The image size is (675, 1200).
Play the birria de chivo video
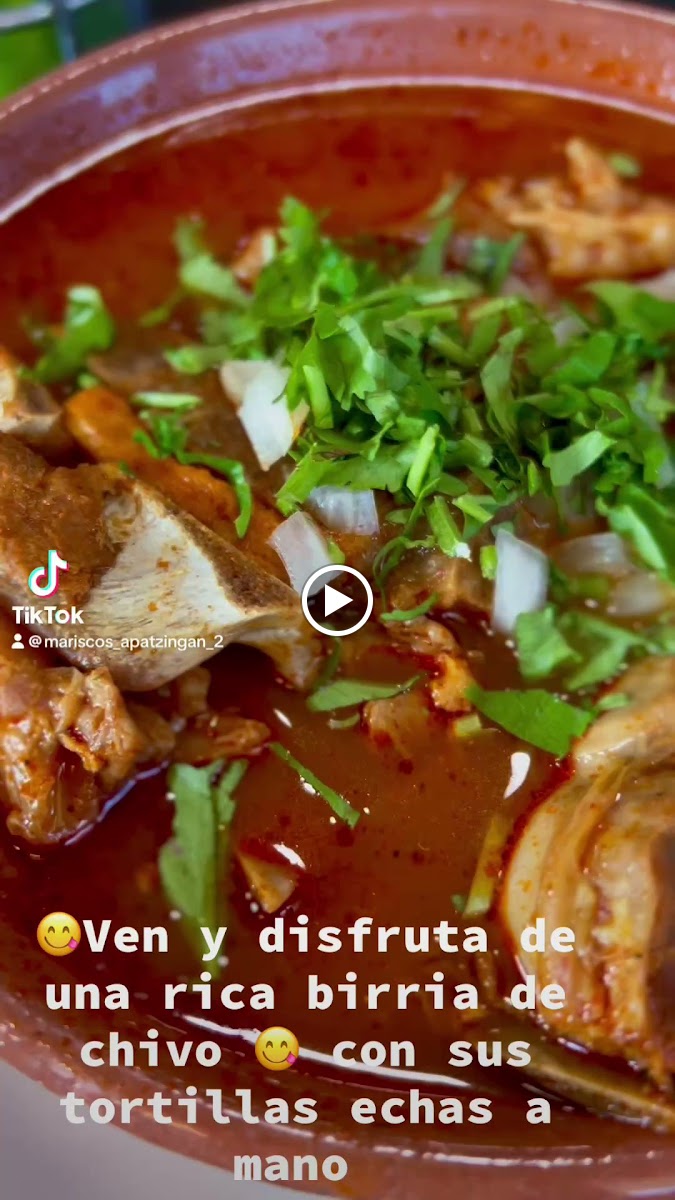[x=337, y=600]
